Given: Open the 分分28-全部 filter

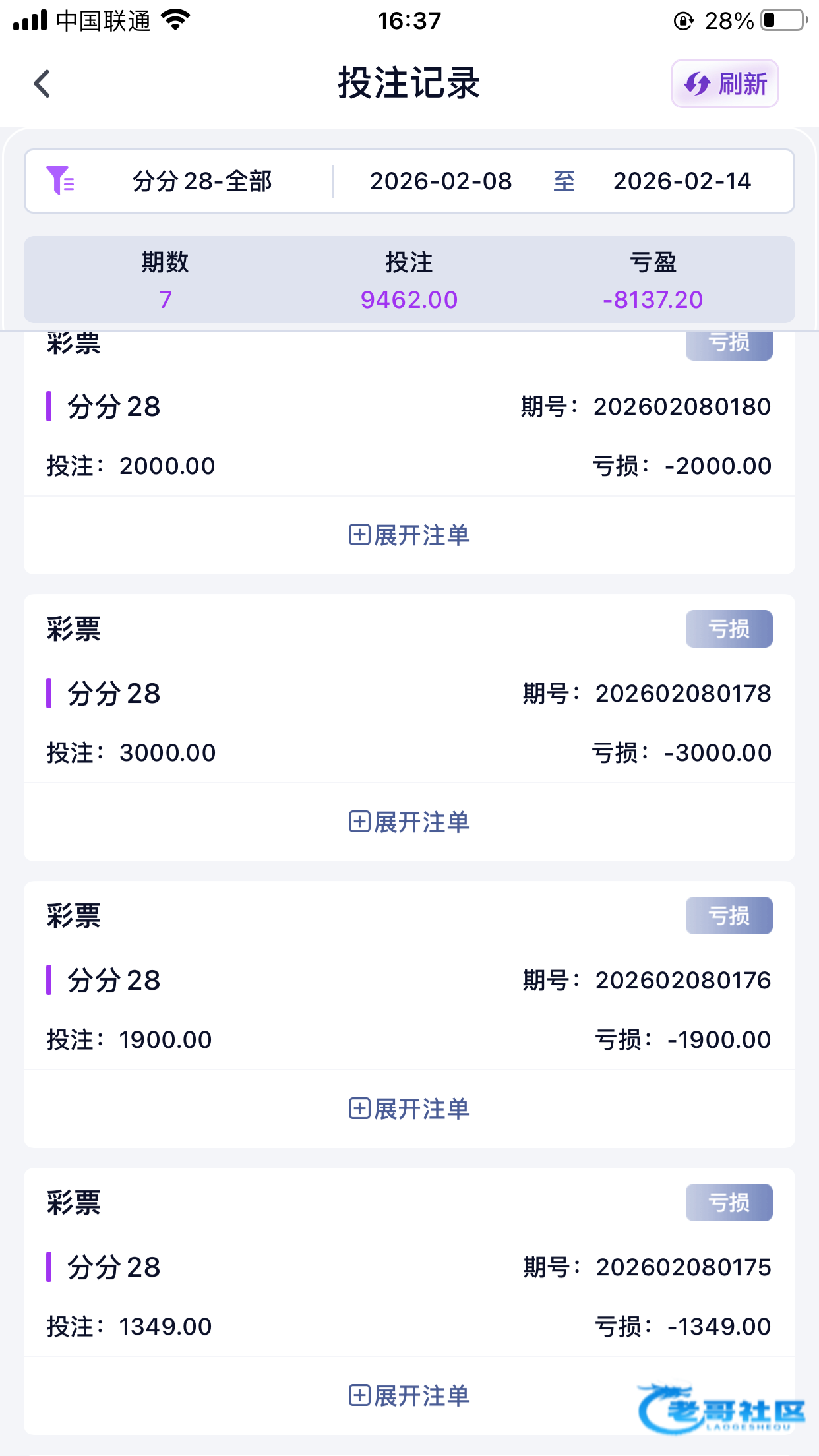Looking at the screenshot, I should 178,181.
